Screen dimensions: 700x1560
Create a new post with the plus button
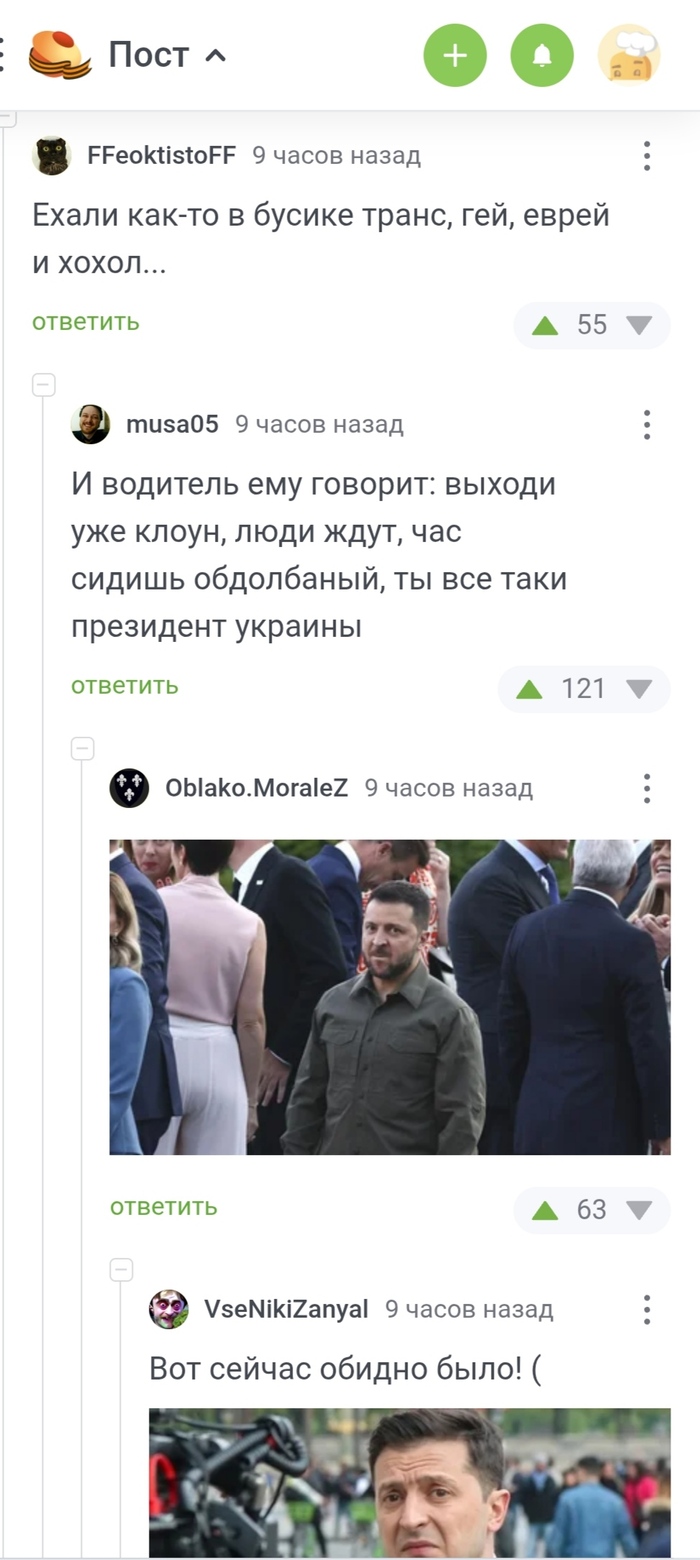point(455,55)
